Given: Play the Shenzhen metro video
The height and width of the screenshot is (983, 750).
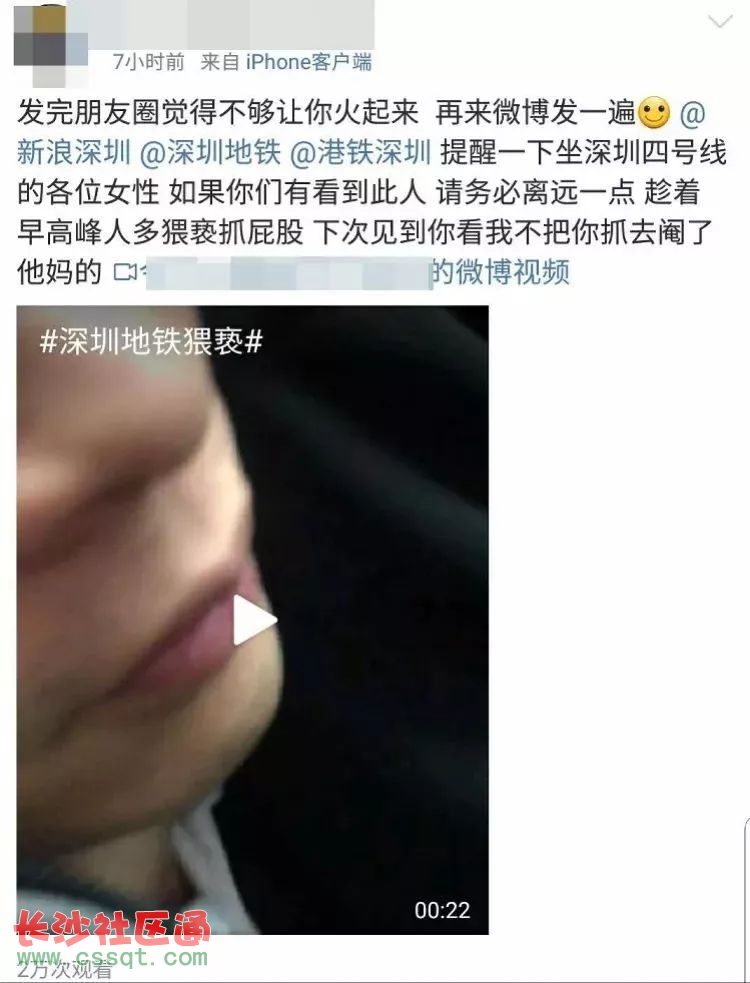Looking at the screenshot, I should pos(254,621).
